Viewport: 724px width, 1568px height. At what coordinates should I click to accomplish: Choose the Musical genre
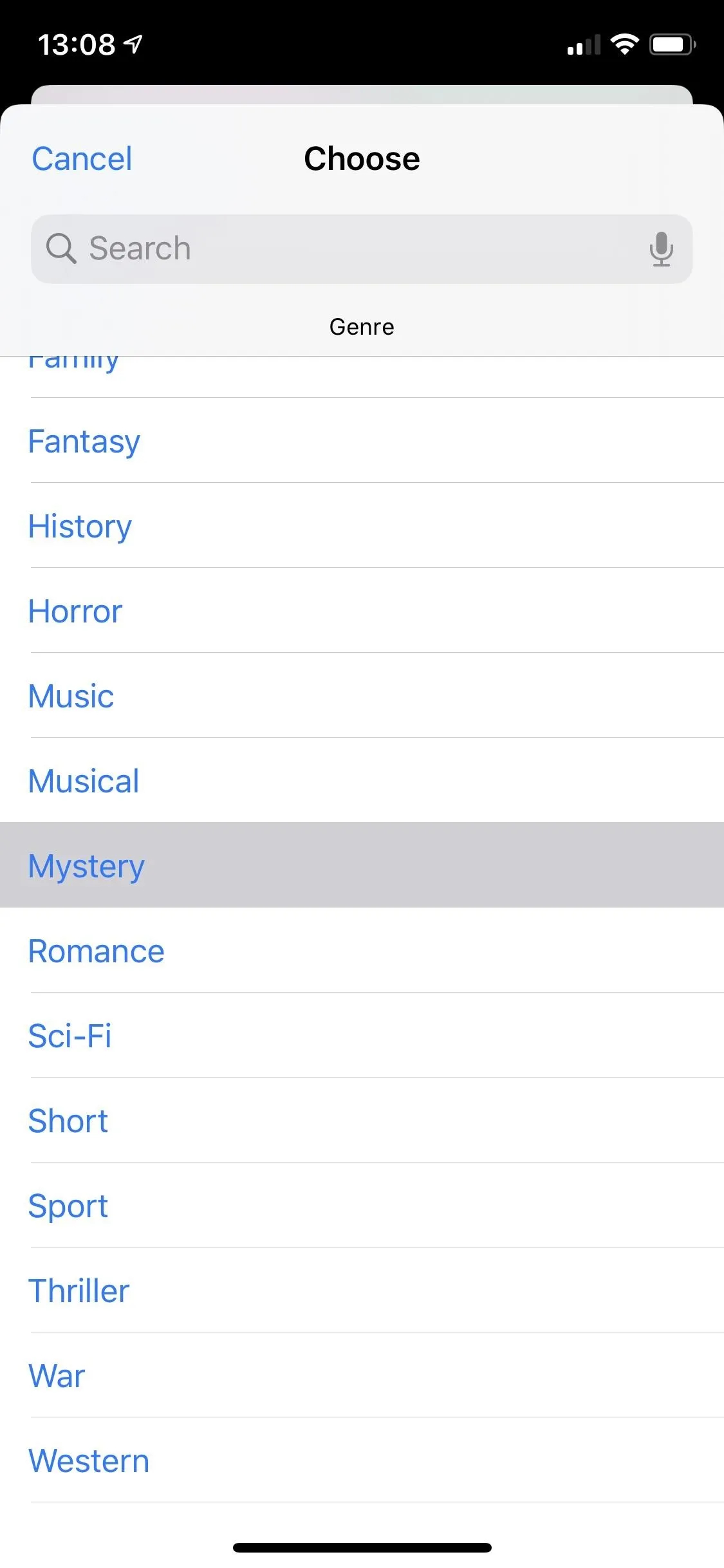pyautogui.click(x=362, y=781)
